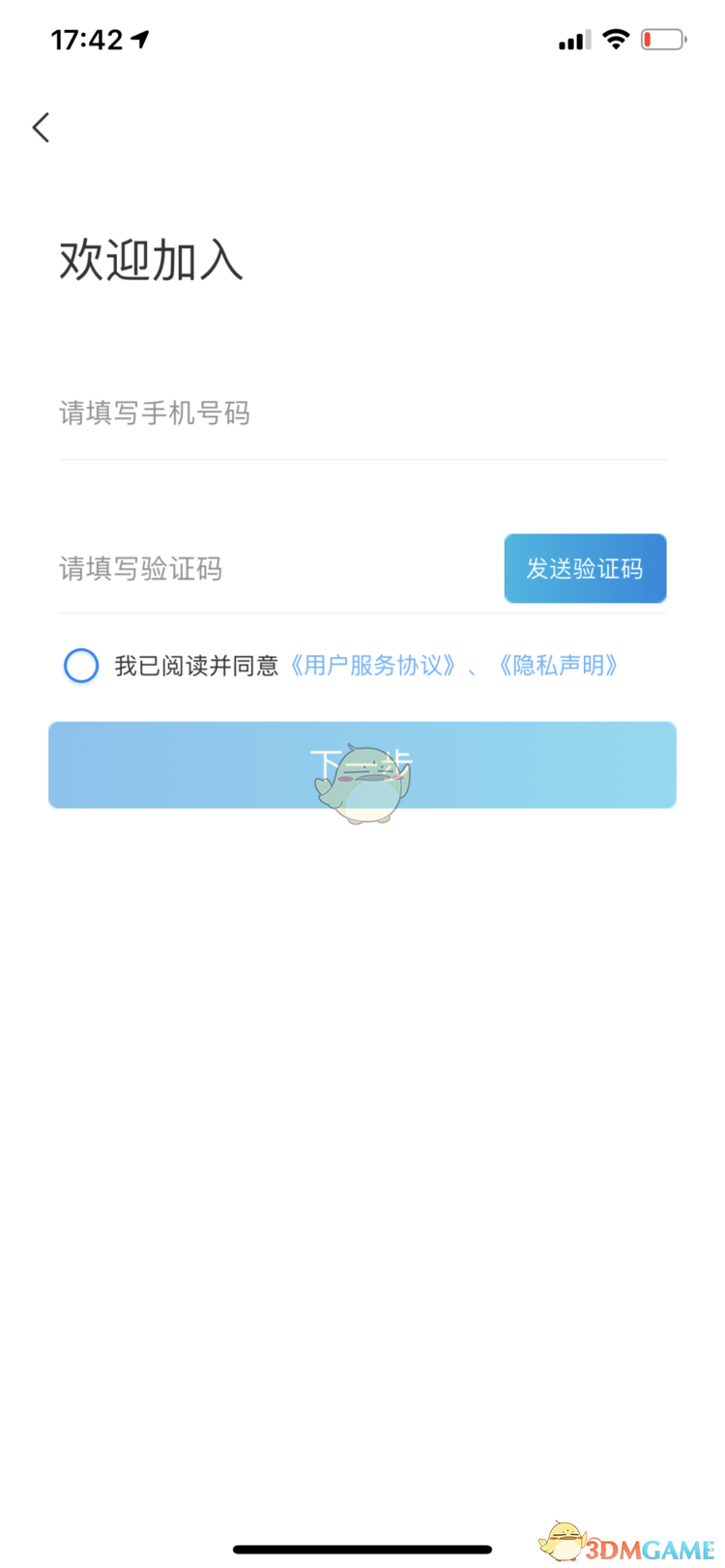Toggle the terms acceptance checkbox
This screenshot has height=1568, width=725.
(x=81, y=665)
